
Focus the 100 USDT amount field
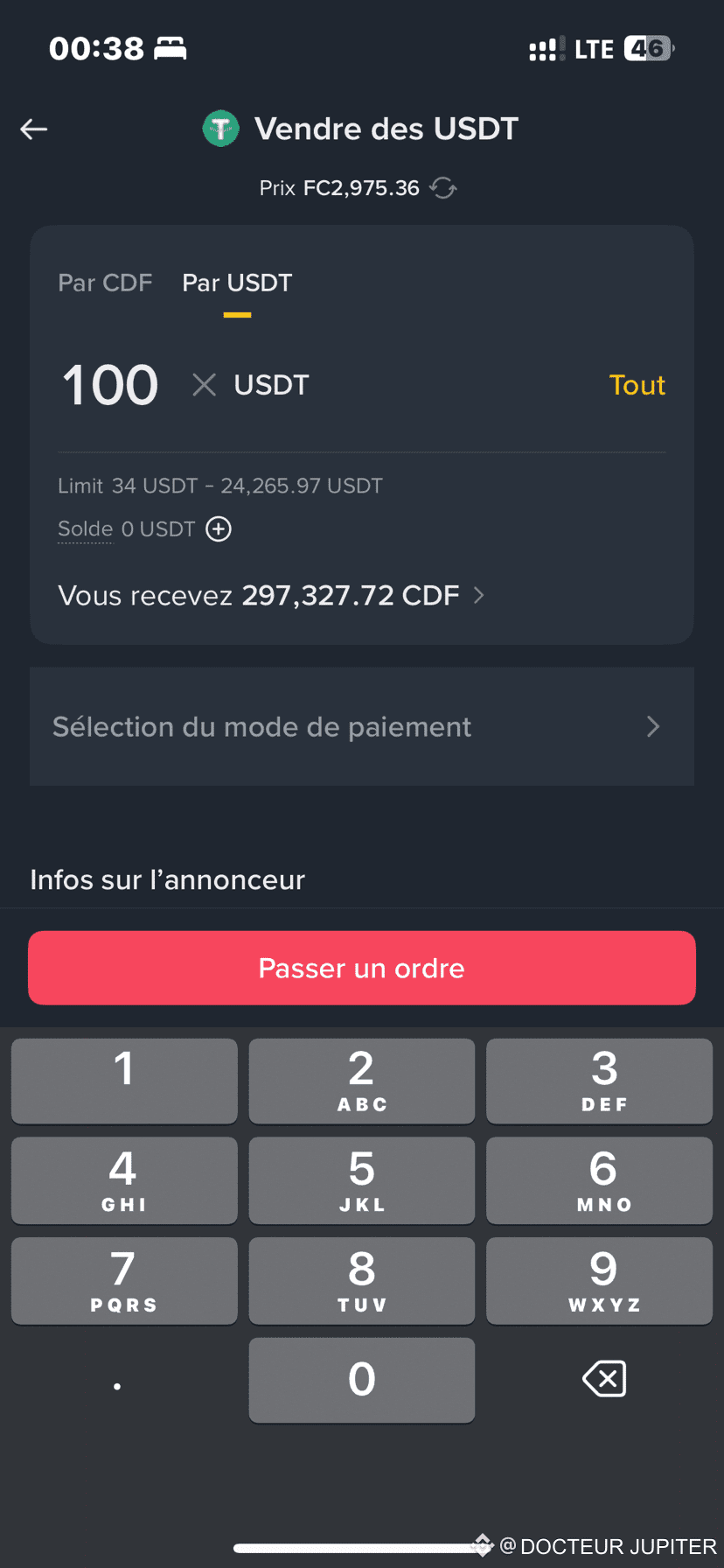[x=110, y=385]
